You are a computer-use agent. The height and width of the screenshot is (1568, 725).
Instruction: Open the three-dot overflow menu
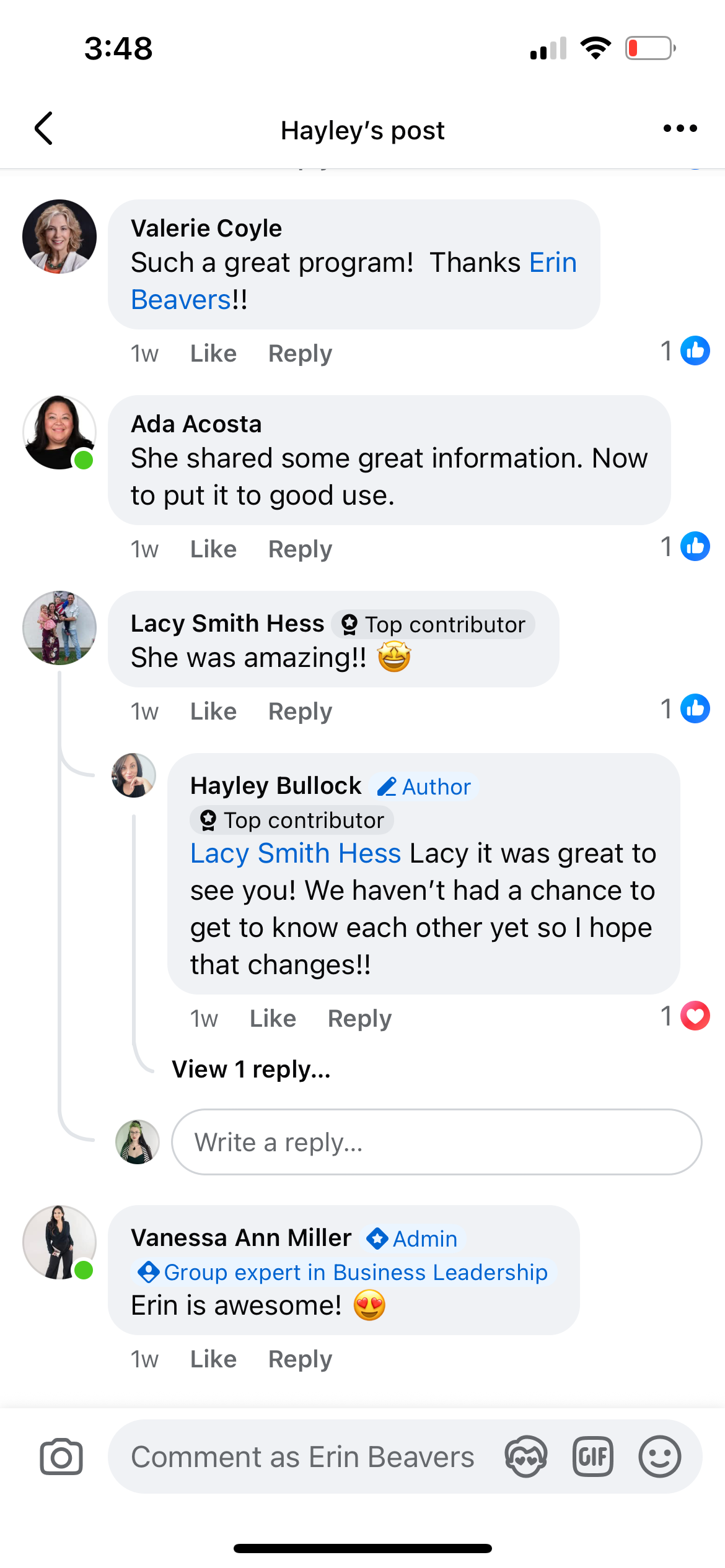pos(680,128)
